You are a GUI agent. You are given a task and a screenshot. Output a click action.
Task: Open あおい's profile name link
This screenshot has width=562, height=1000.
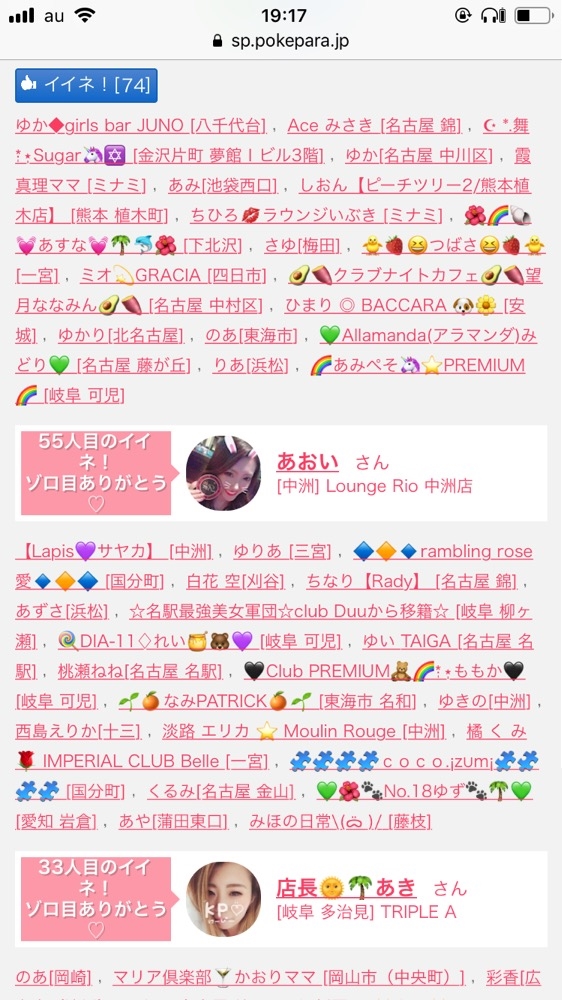pos(307,462)
